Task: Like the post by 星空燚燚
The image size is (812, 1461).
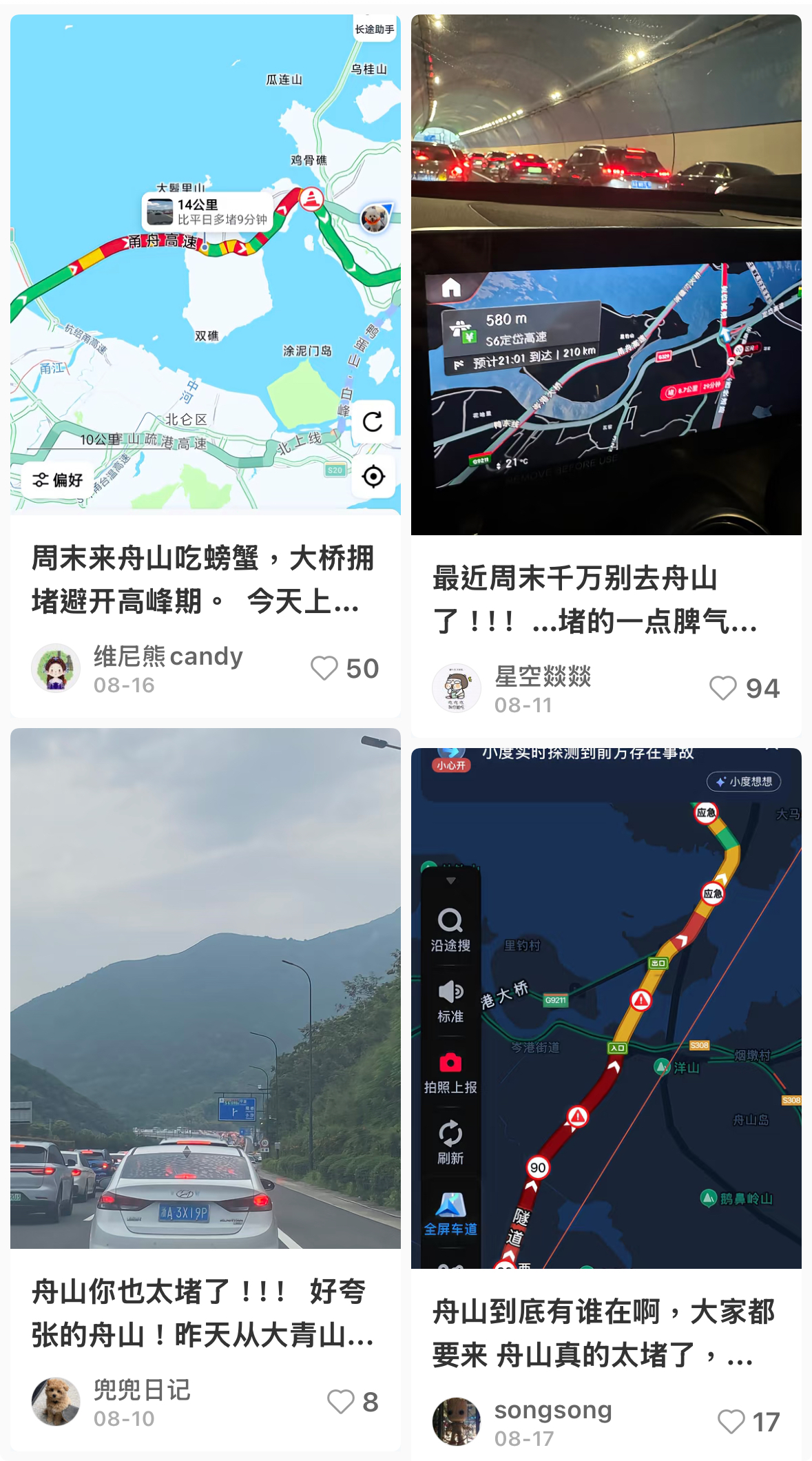Action: coord(723,688)
